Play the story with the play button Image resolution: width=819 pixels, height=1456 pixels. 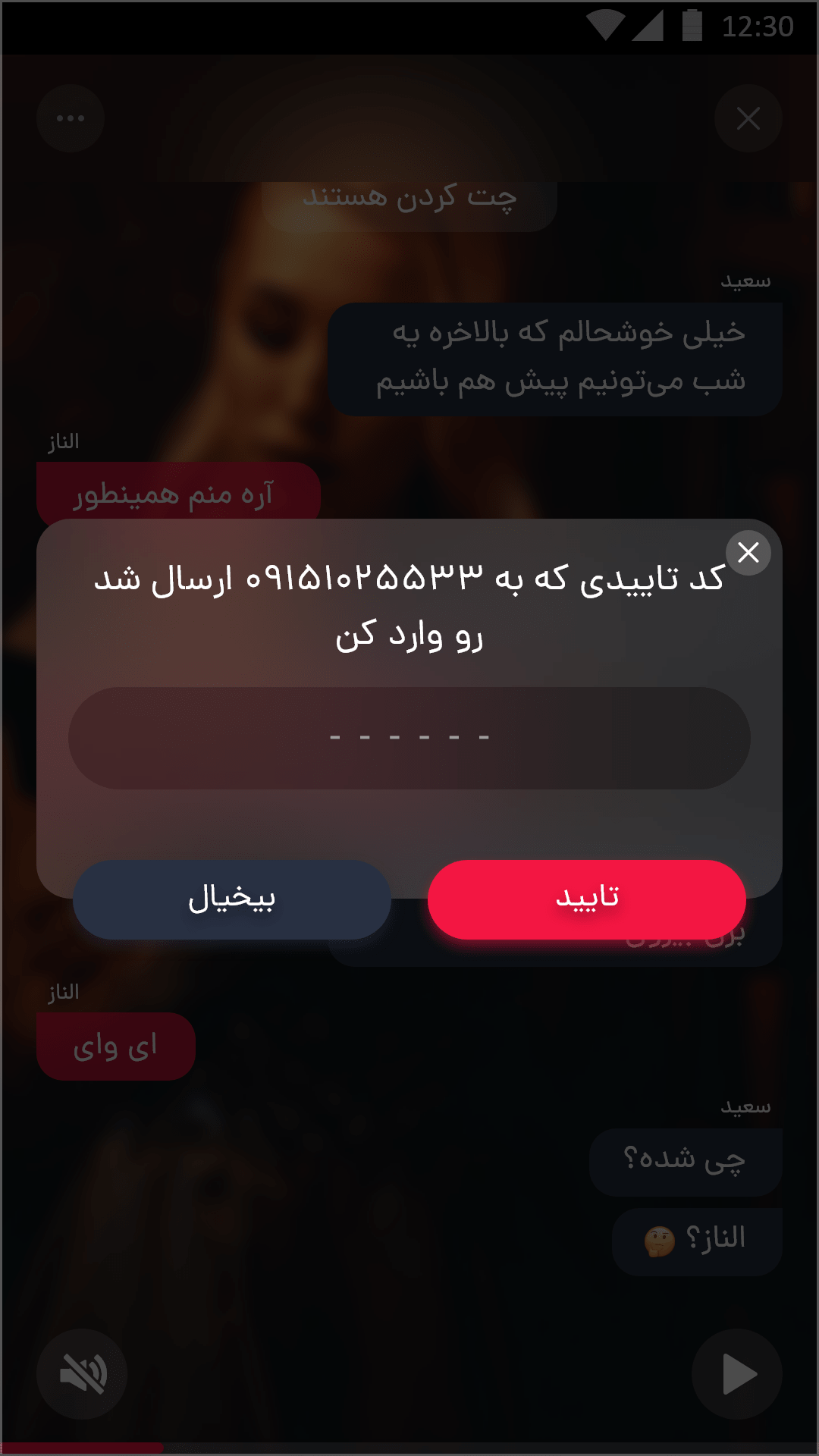736,1373
